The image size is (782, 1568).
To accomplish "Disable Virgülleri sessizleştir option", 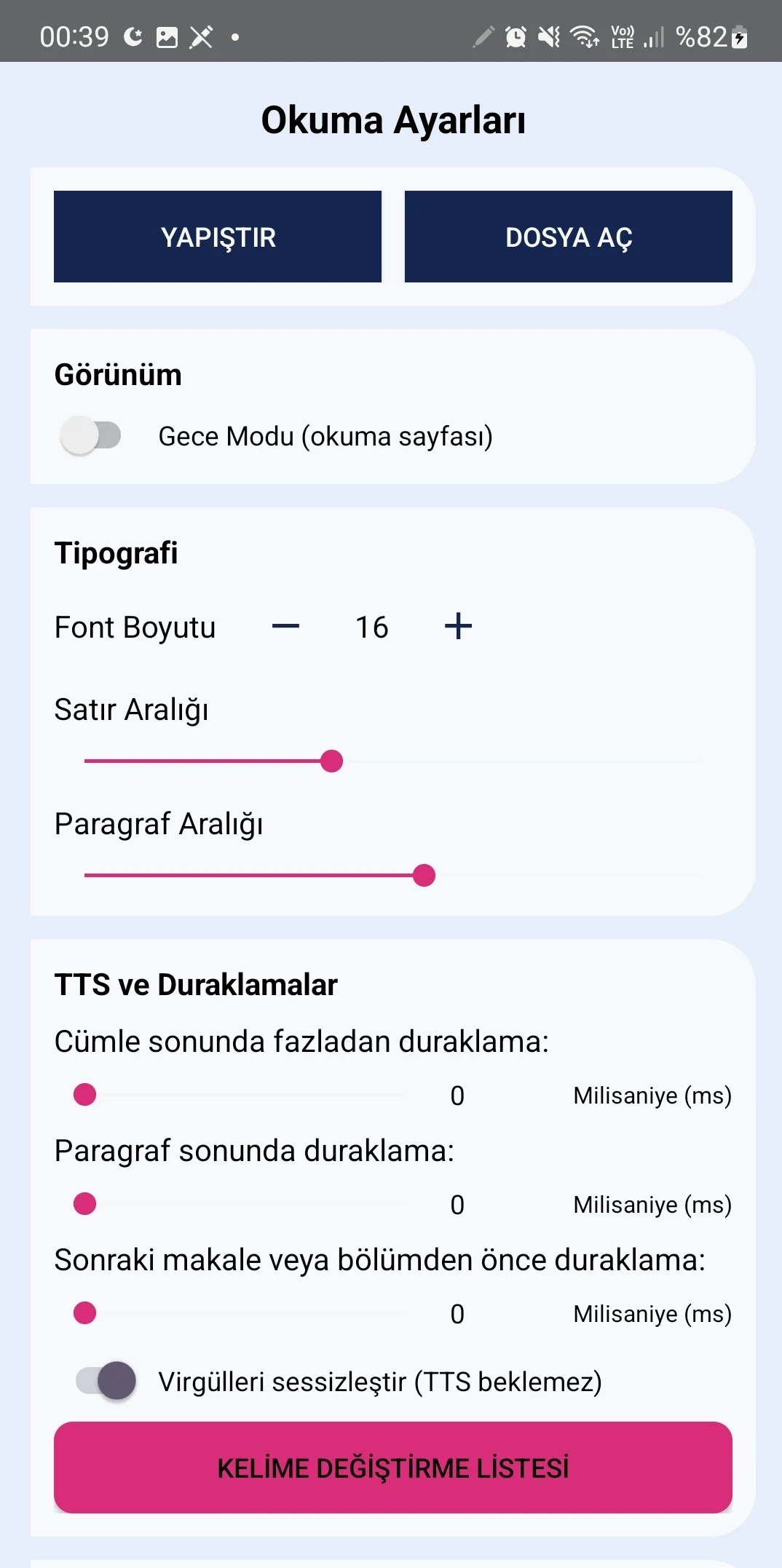I will click(x=103, y=1380).
